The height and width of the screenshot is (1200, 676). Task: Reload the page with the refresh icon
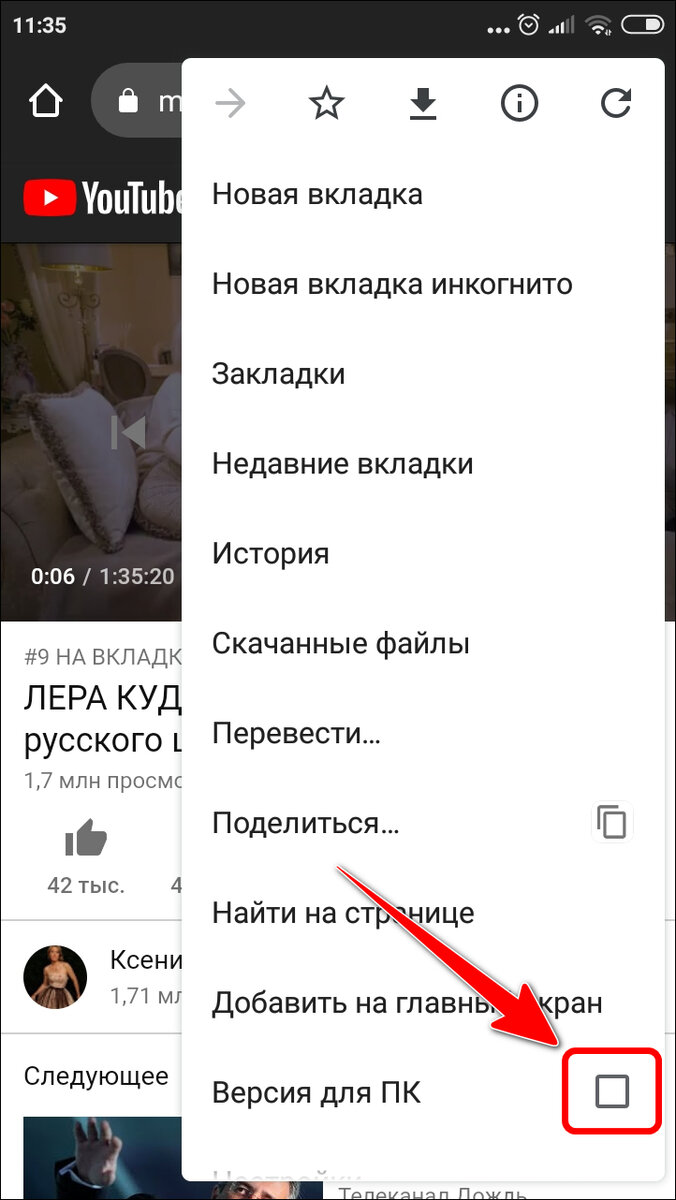(x=615, y=103)
